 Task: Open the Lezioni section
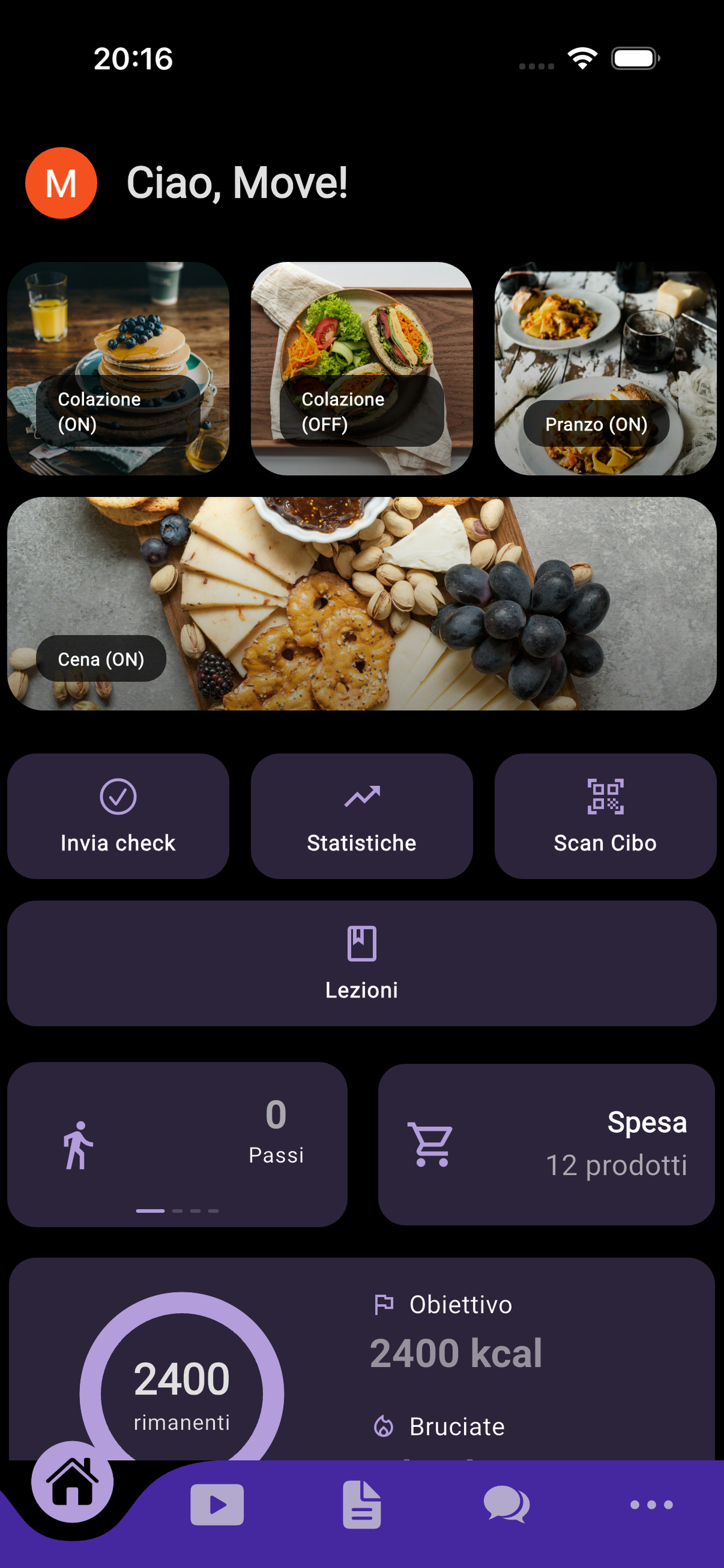click(361, 963)
